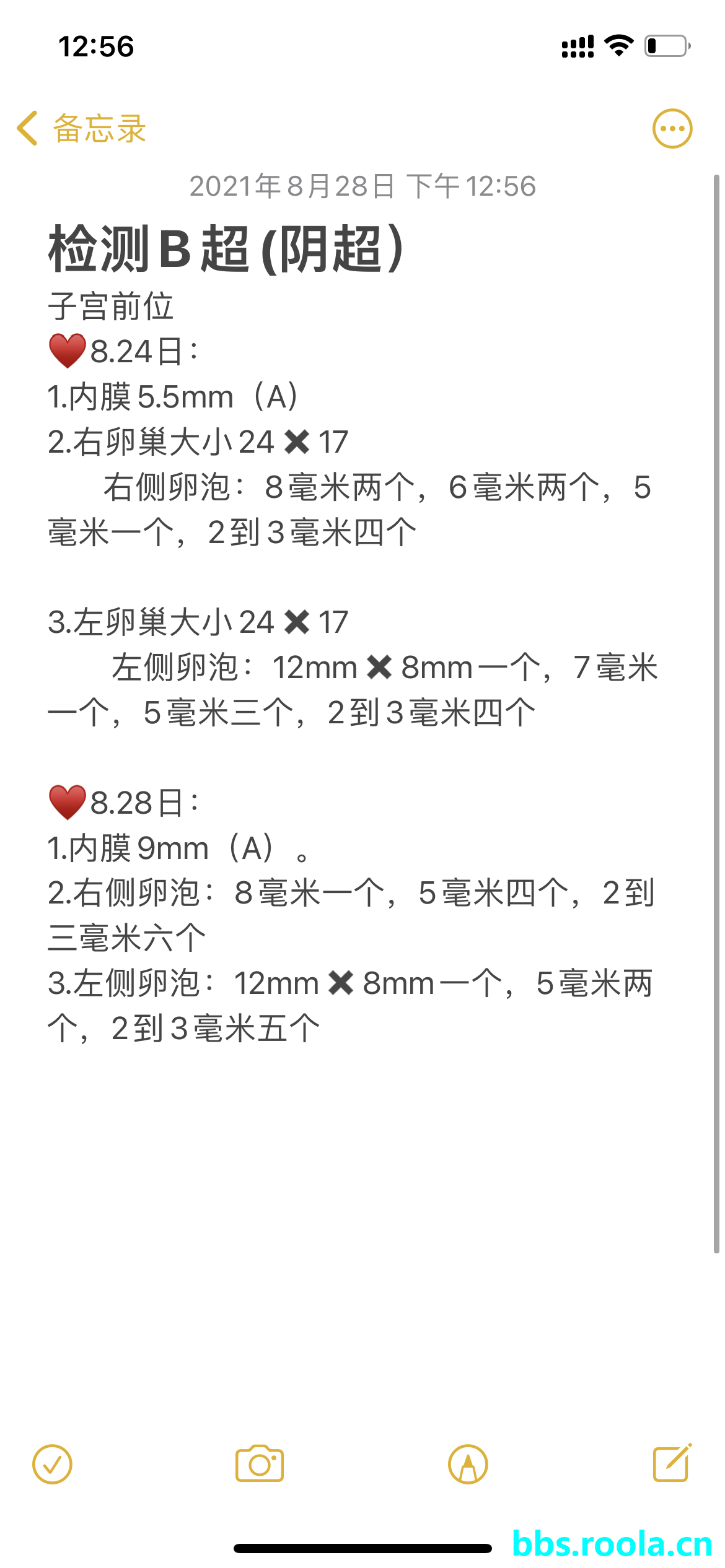
Task: Open the more options ellipsis menu
Action: [672, 129]
